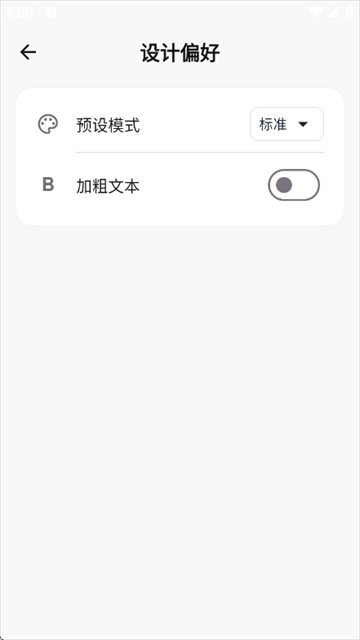Go back using the arrow icon
The image size is (360, 640).
point(28,52)
